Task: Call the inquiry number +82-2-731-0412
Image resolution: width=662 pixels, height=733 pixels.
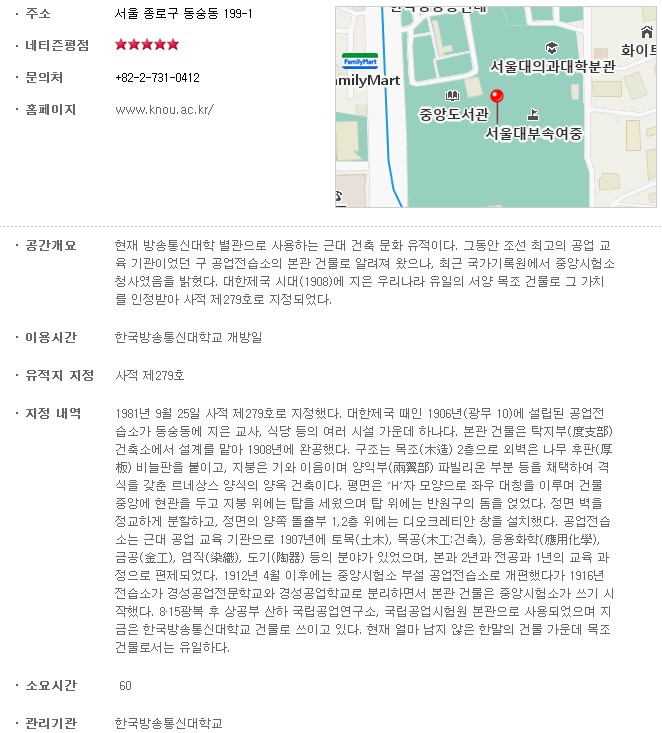Action: (x=158, y=78)
